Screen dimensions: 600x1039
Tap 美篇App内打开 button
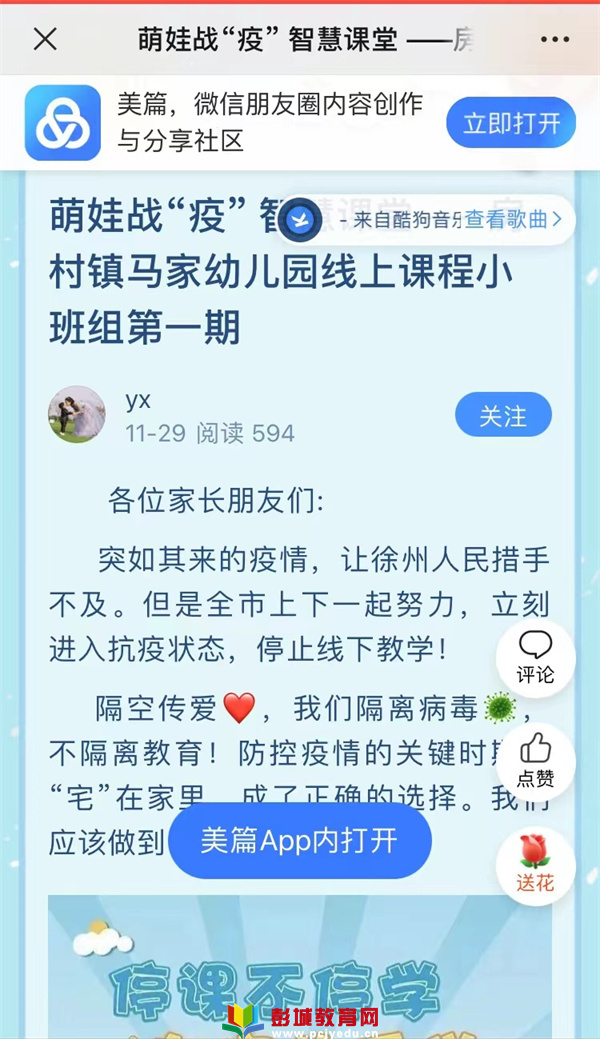pyautogui.click(x=299, y=841)
